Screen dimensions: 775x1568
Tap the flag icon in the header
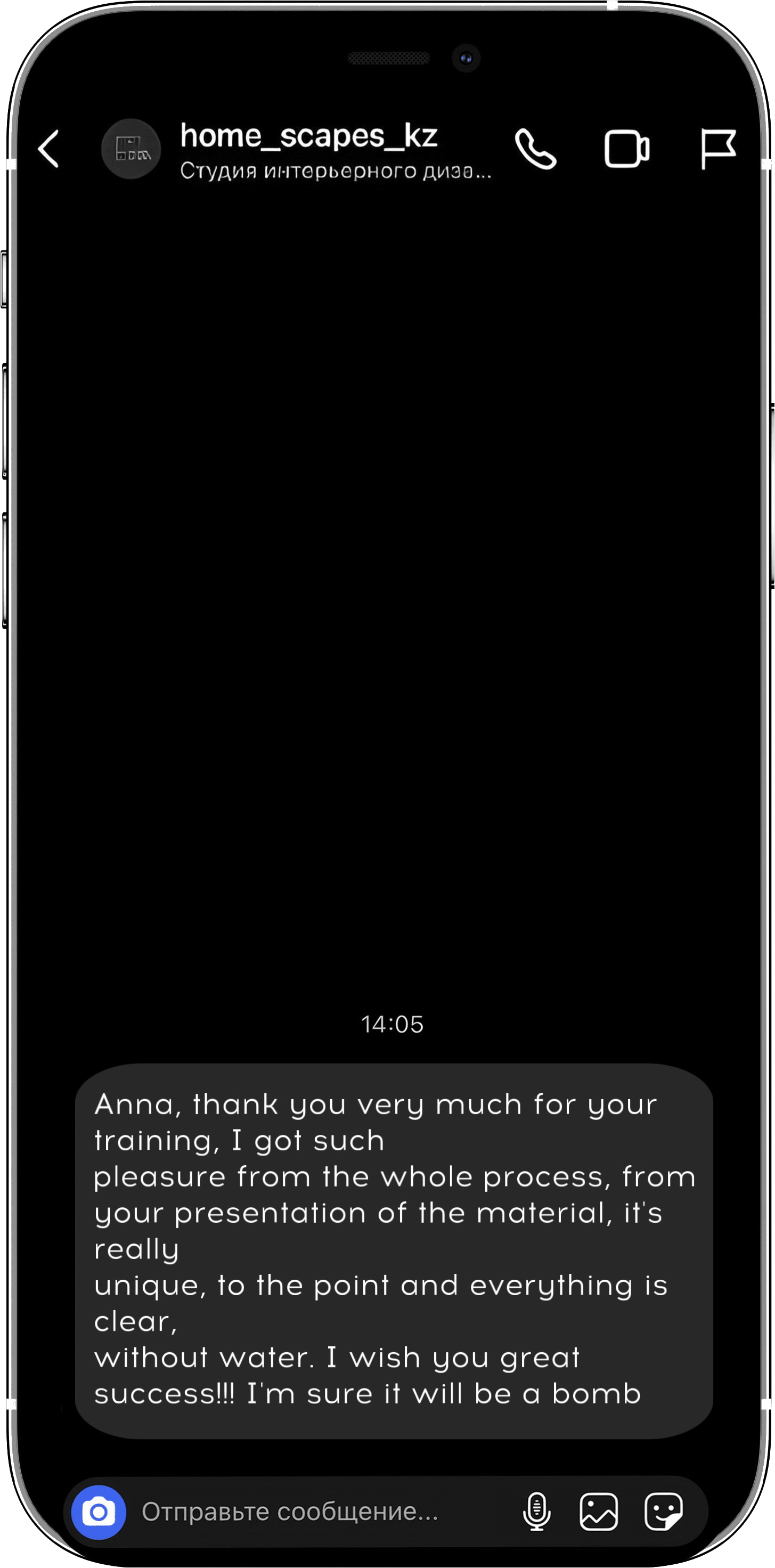pos(718,149)
